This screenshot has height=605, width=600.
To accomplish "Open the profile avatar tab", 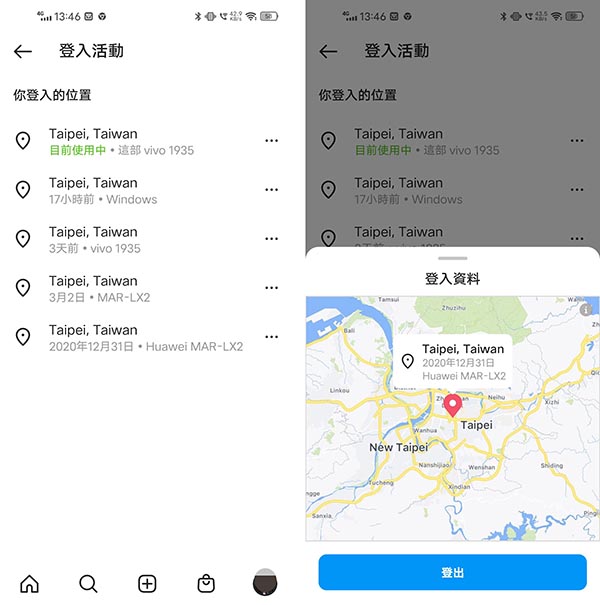I will 265,584.
